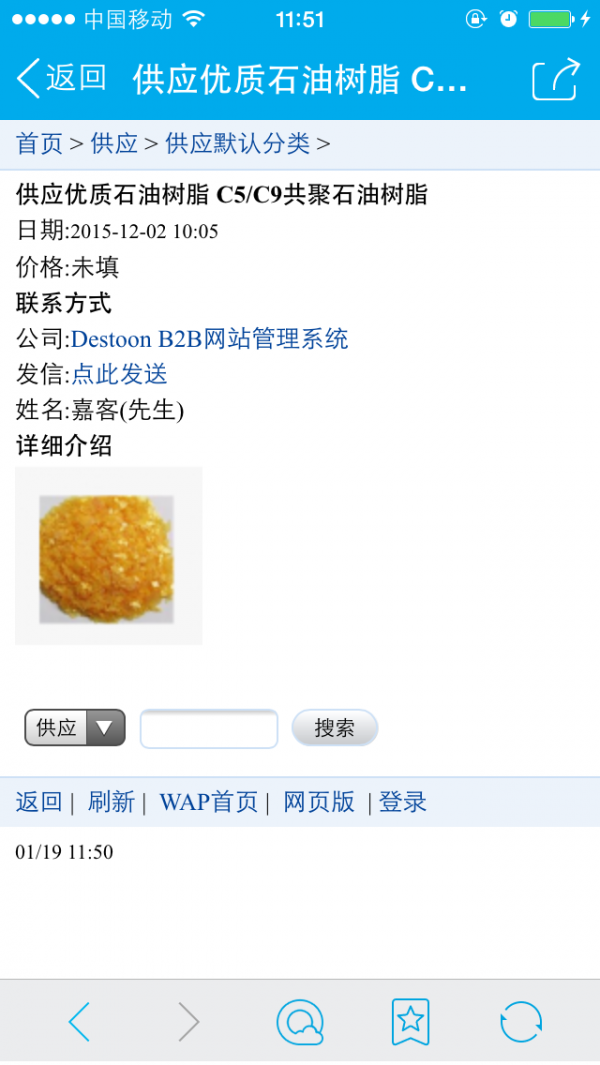
Task: Go to the 供应 breadcrumb category
Action: click(114, 144)
